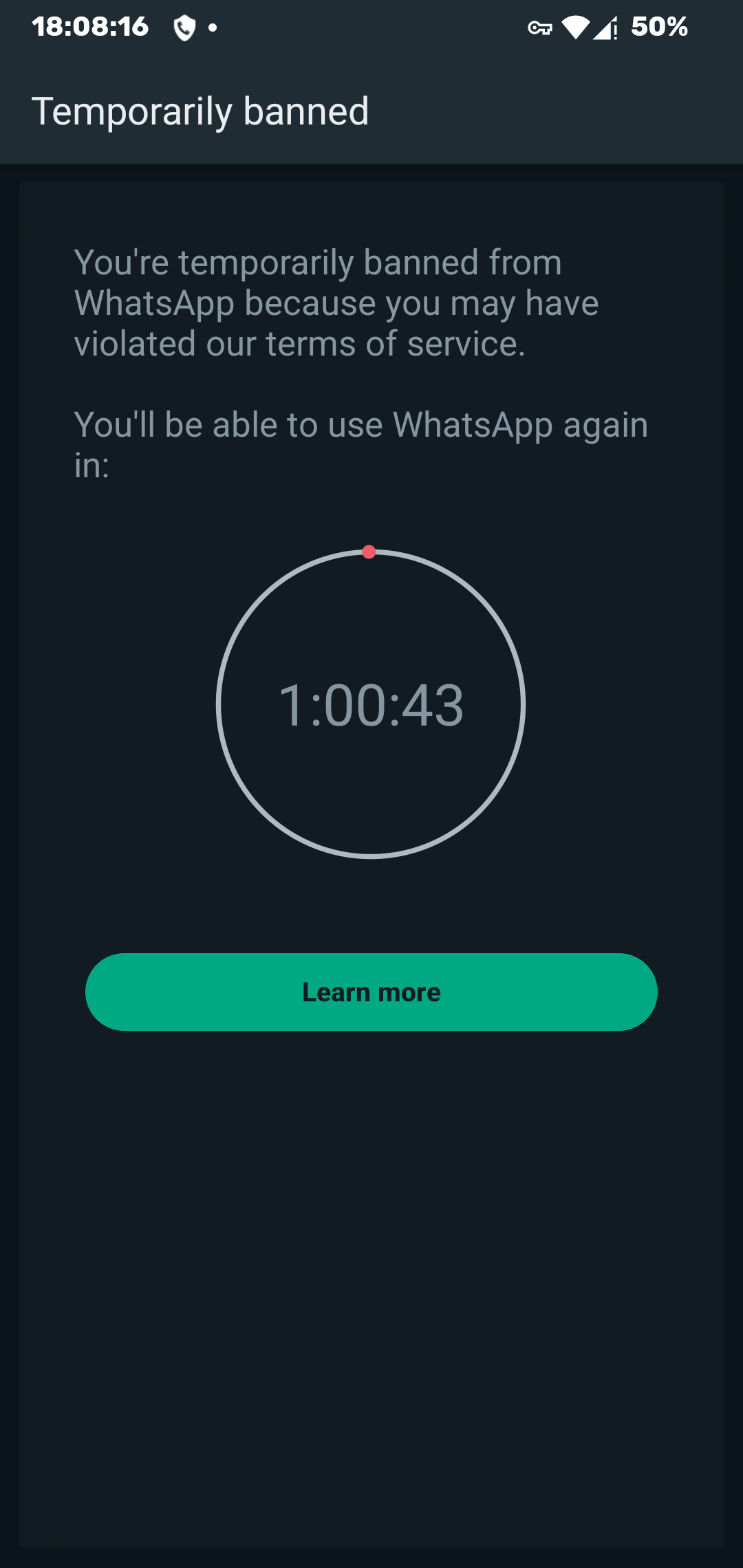Tap the Learn more button
This screenshot has width=743, height=1568.
tap(371, 992)
